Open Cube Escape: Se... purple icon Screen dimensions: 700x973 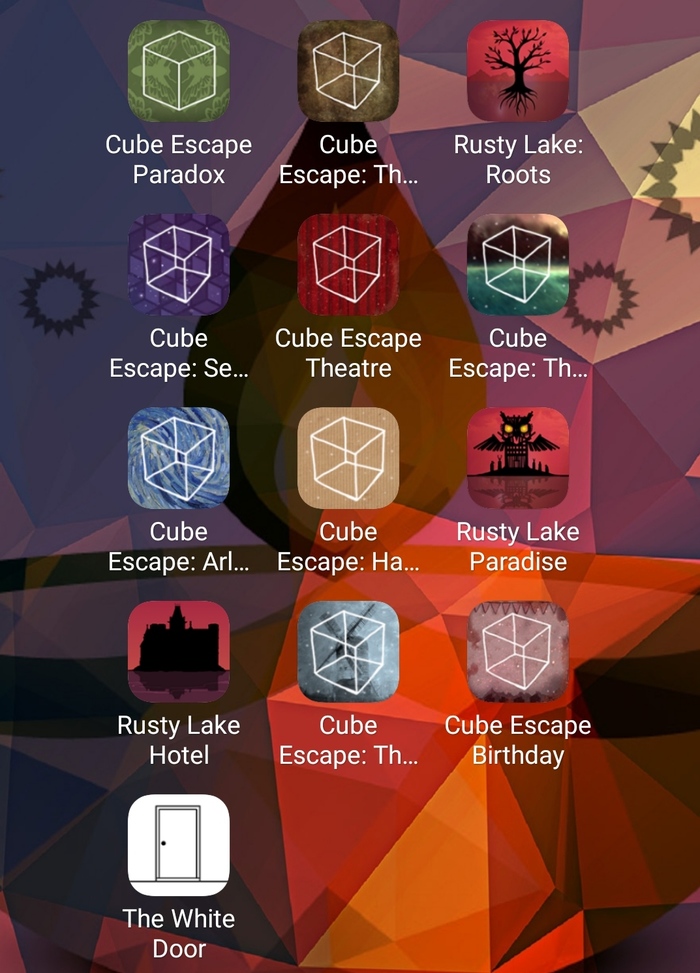179,264
